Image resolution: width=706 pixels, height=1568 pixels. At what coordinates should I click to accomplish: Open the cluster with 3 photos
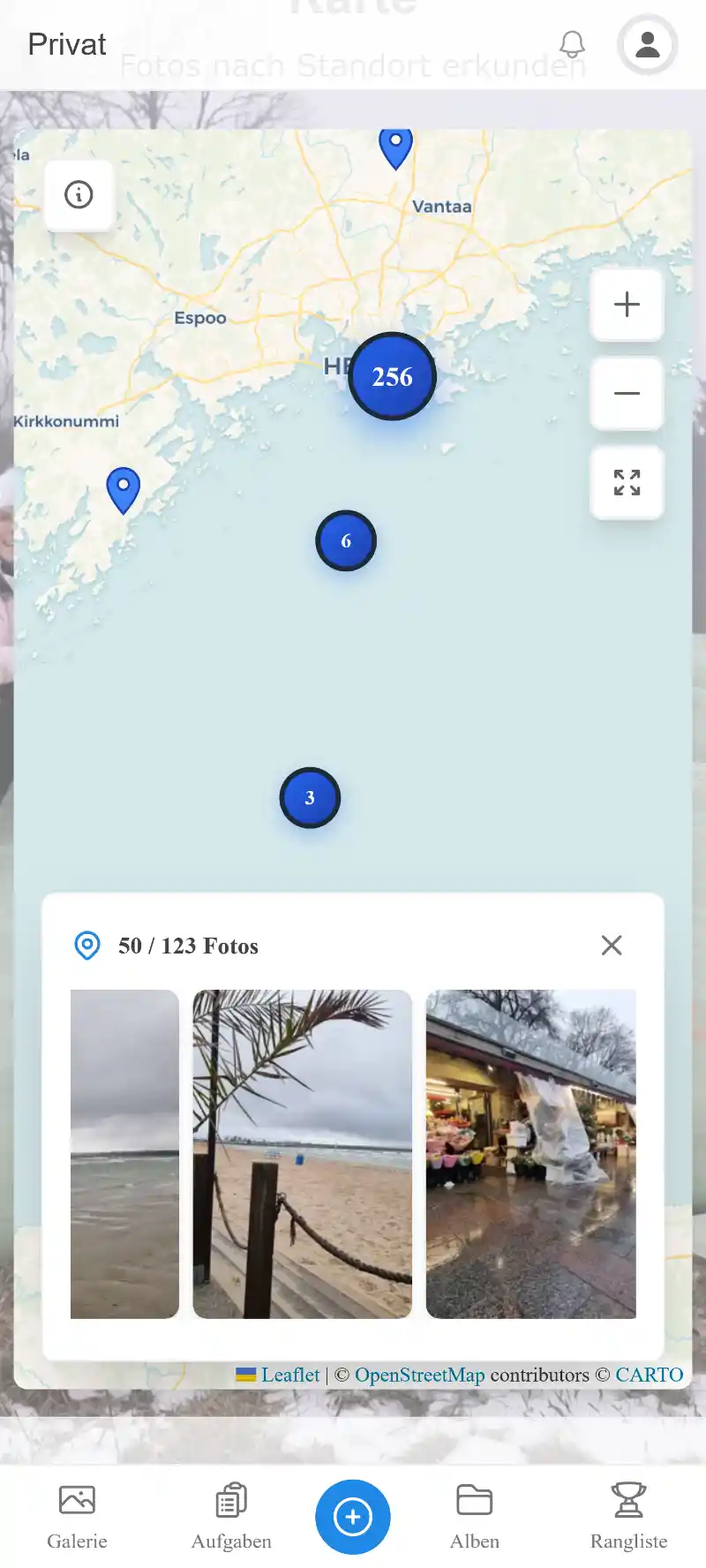pyautogui.click(x=310, y=798)
